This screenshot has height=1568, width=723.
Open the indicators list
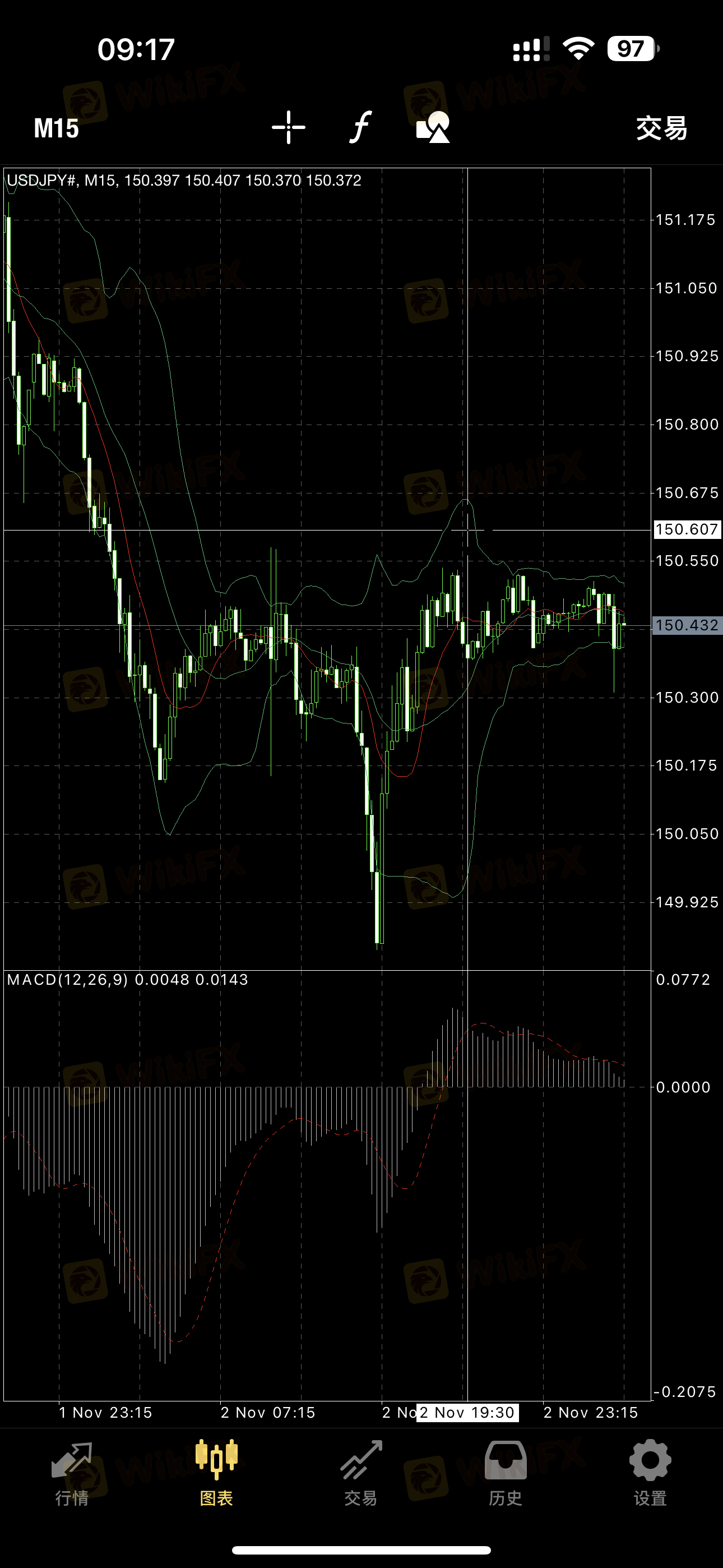click(360, 128)
